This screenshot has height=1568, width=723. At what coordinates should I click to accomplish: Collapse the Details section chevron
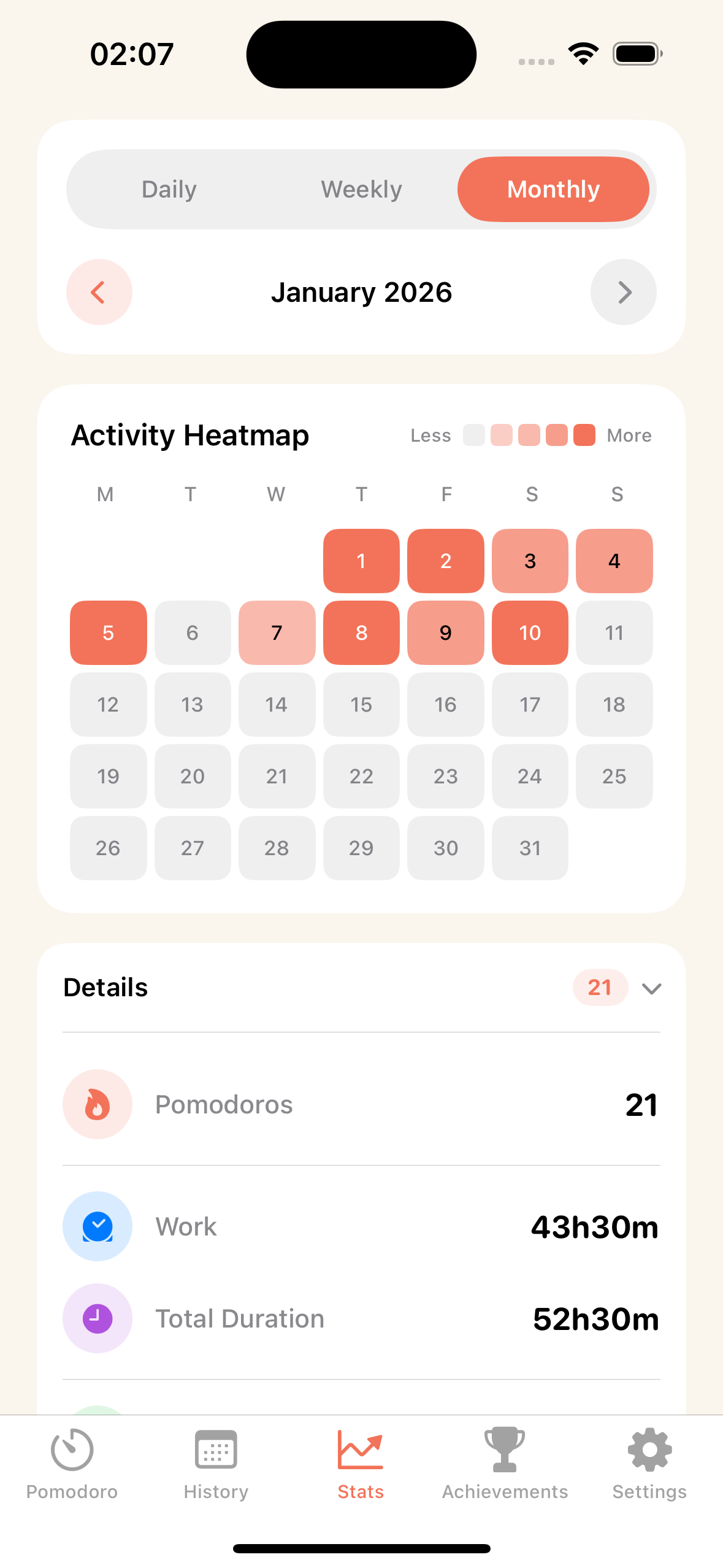tap(651, 988)
